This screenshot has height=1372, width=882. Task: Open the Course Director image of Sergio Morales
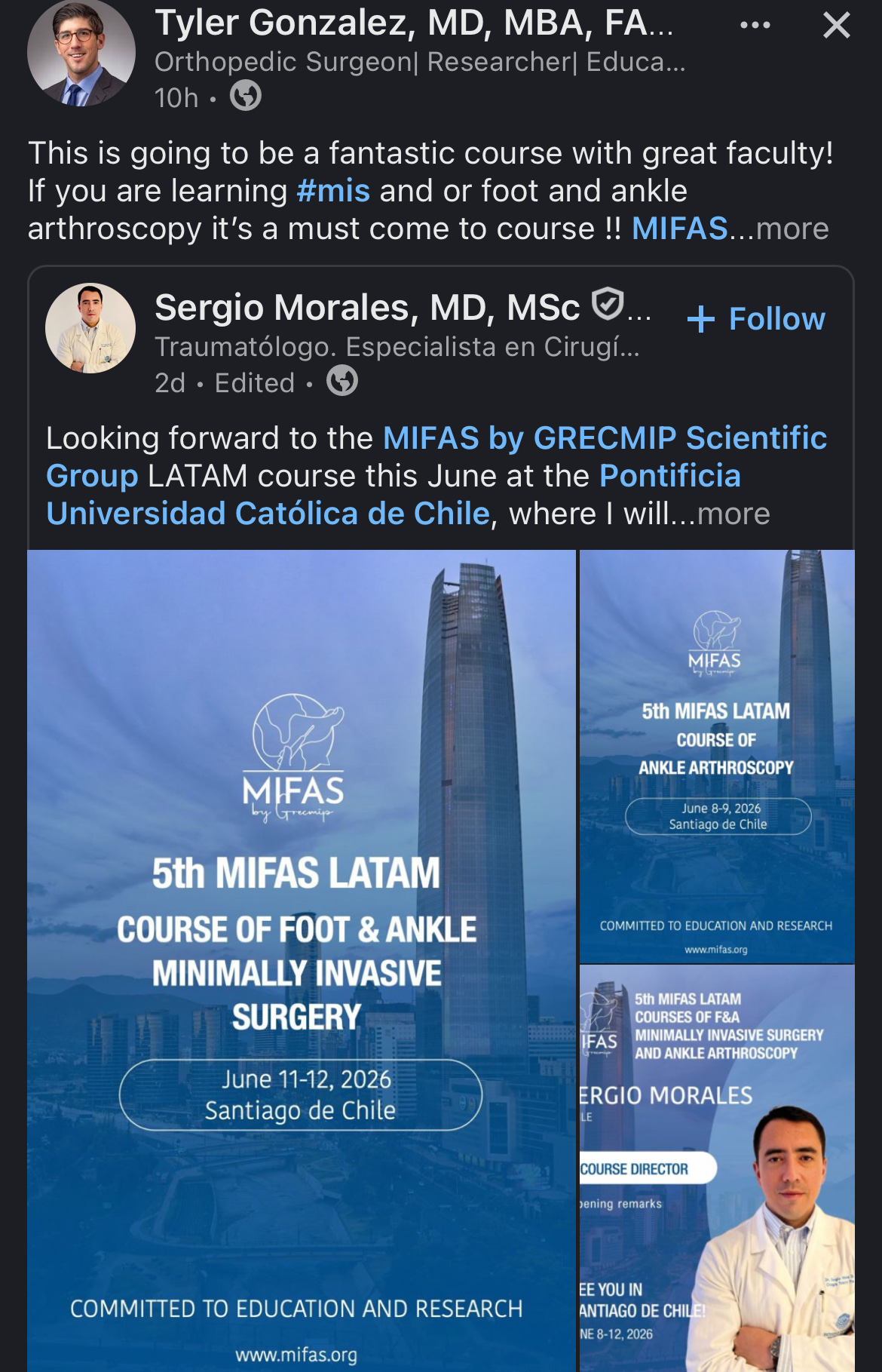[716, 1168]
